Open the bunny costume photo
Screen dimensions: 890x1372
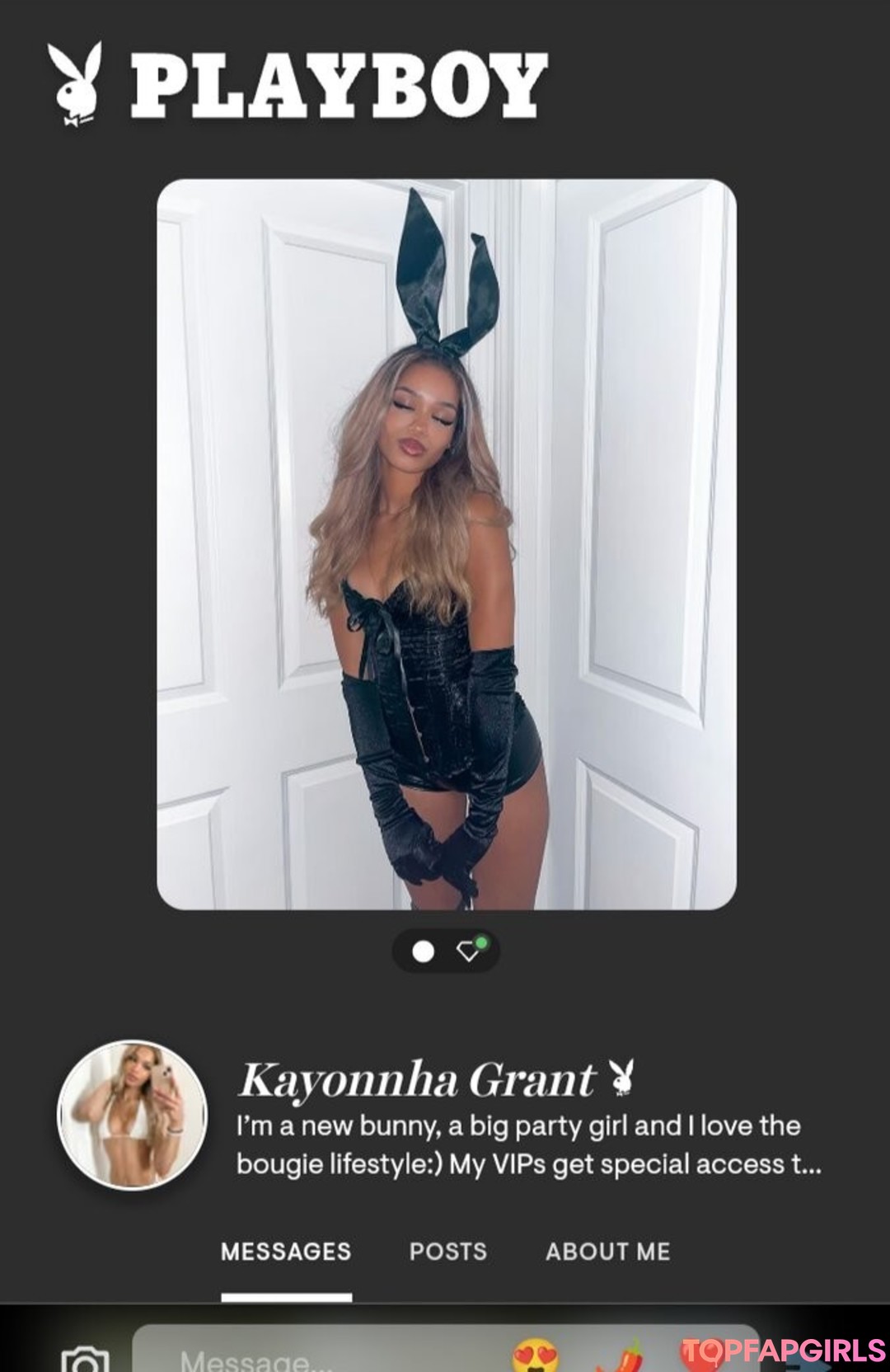(x=447, y=544)
